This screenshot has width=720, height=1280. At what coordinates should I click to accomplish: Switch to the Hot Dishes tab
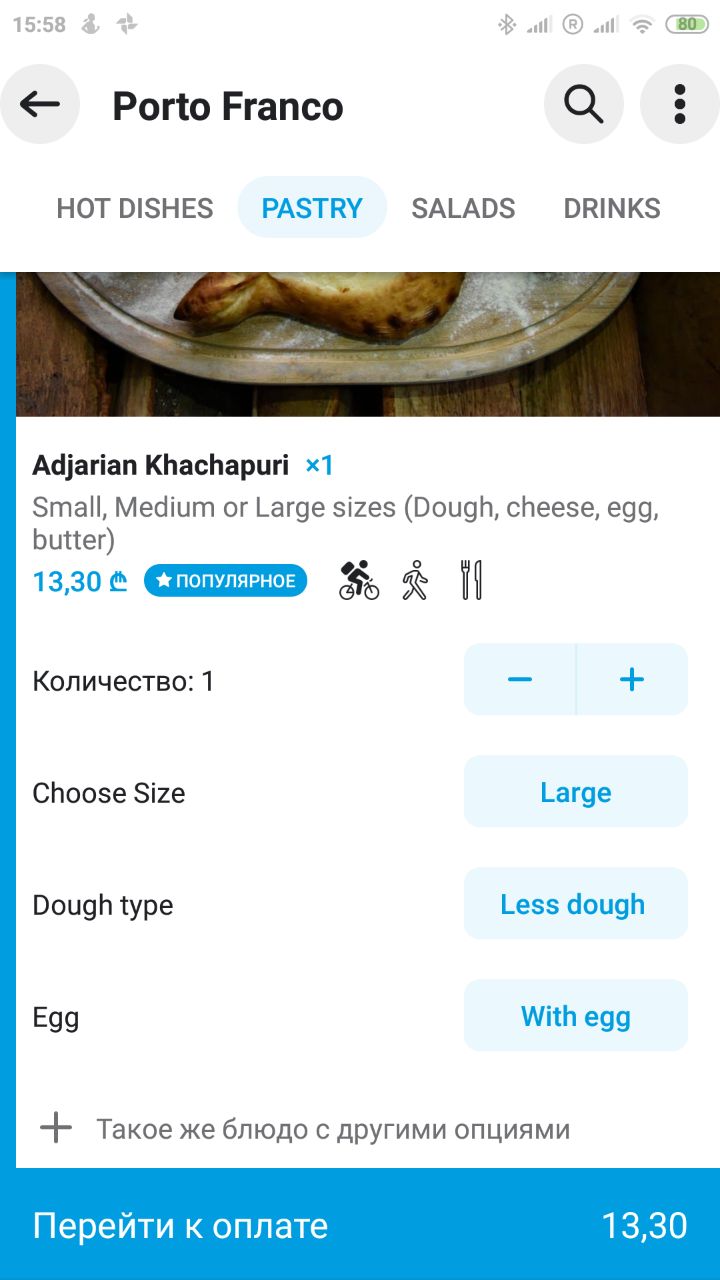tap(135, 208)
